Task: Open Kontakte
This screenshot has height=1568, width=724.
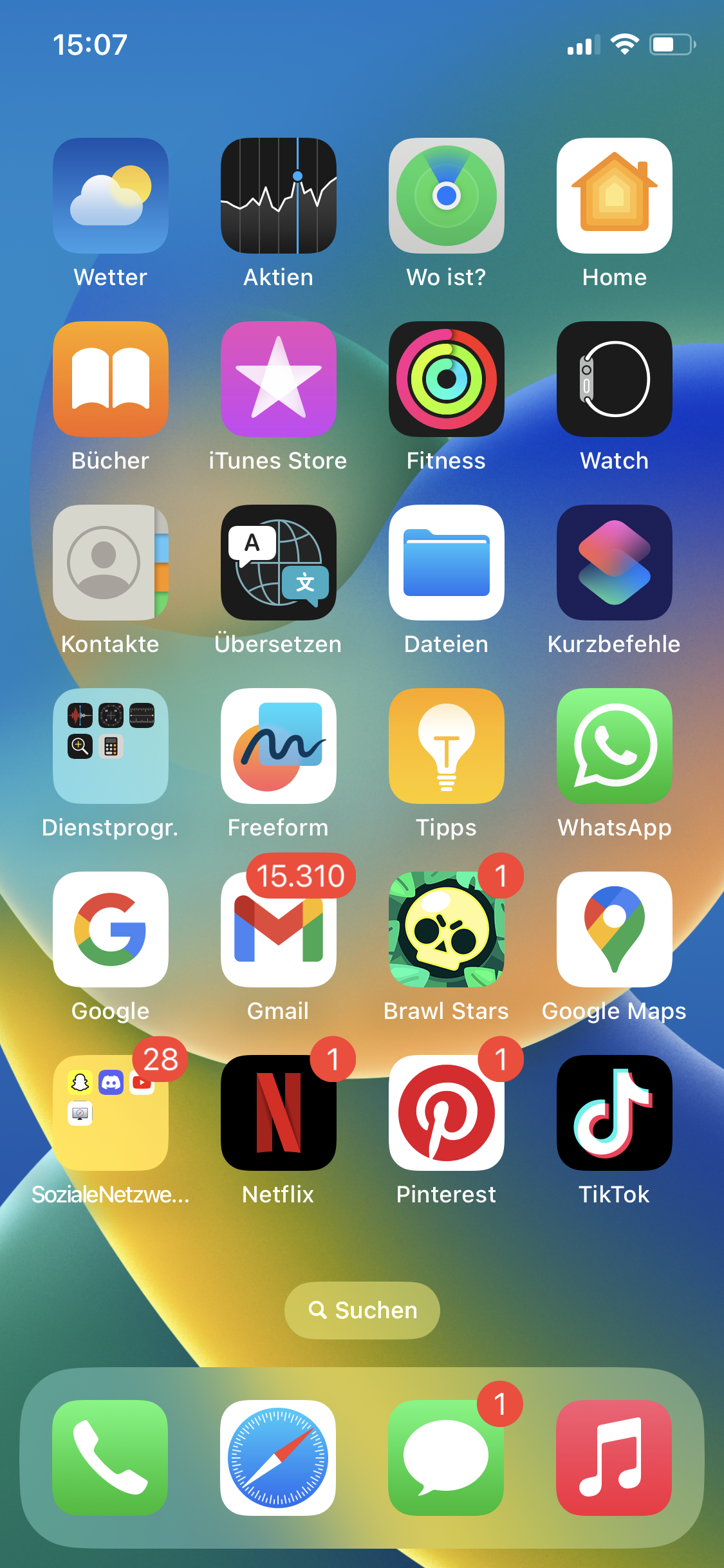Action: click(109, 562)
